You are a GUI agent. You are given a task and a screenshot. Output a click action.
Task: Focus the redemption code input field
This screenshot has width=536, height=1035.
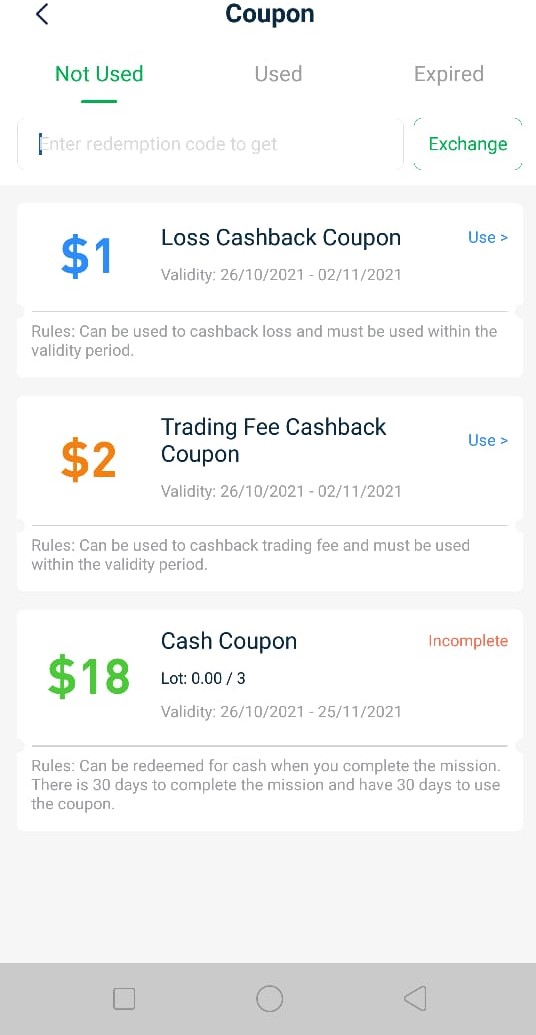click(x=210, y=144)
